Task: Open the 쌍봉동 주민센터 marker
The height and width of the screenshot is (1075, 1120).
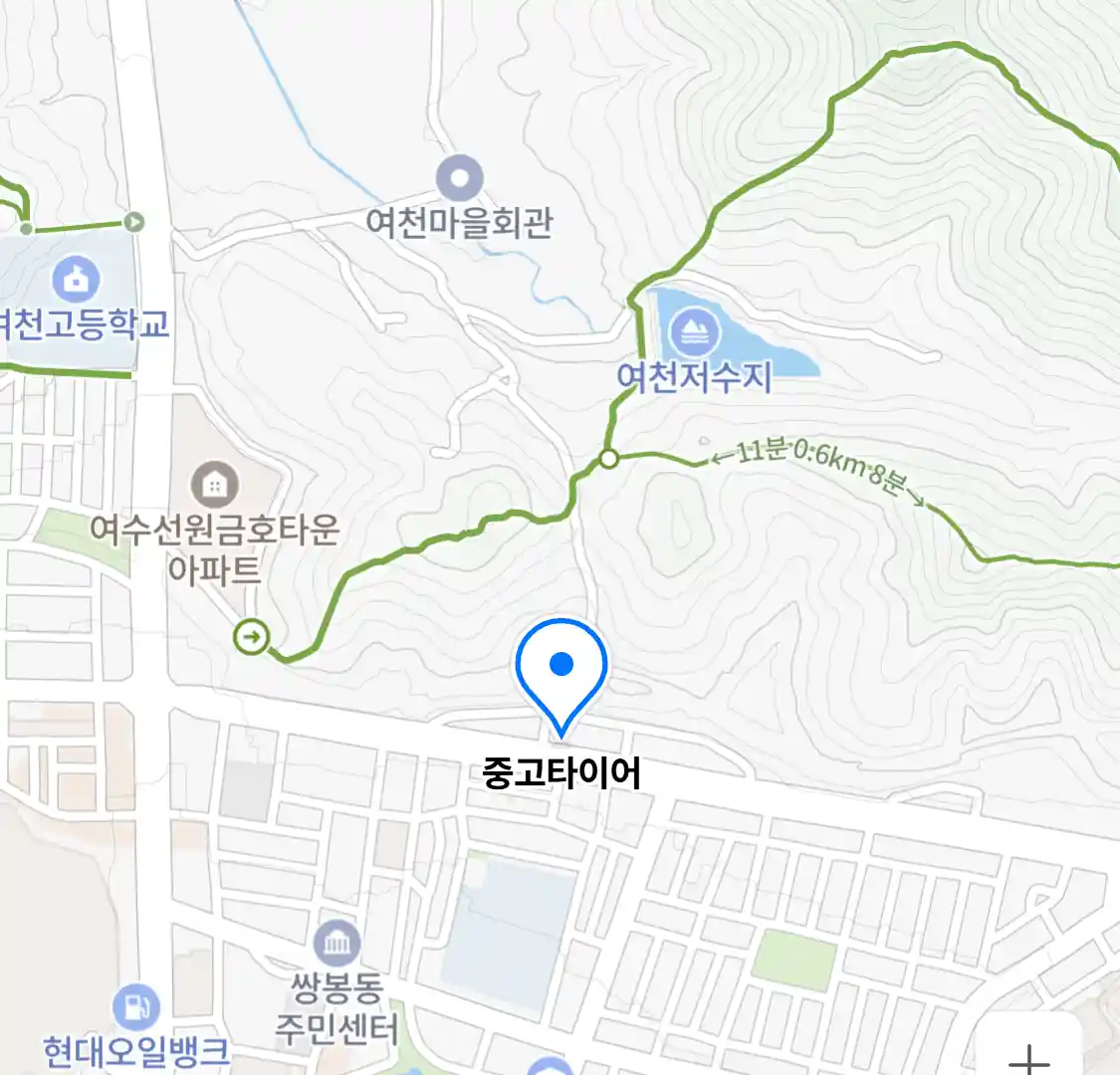Action: tap(336, 943)
